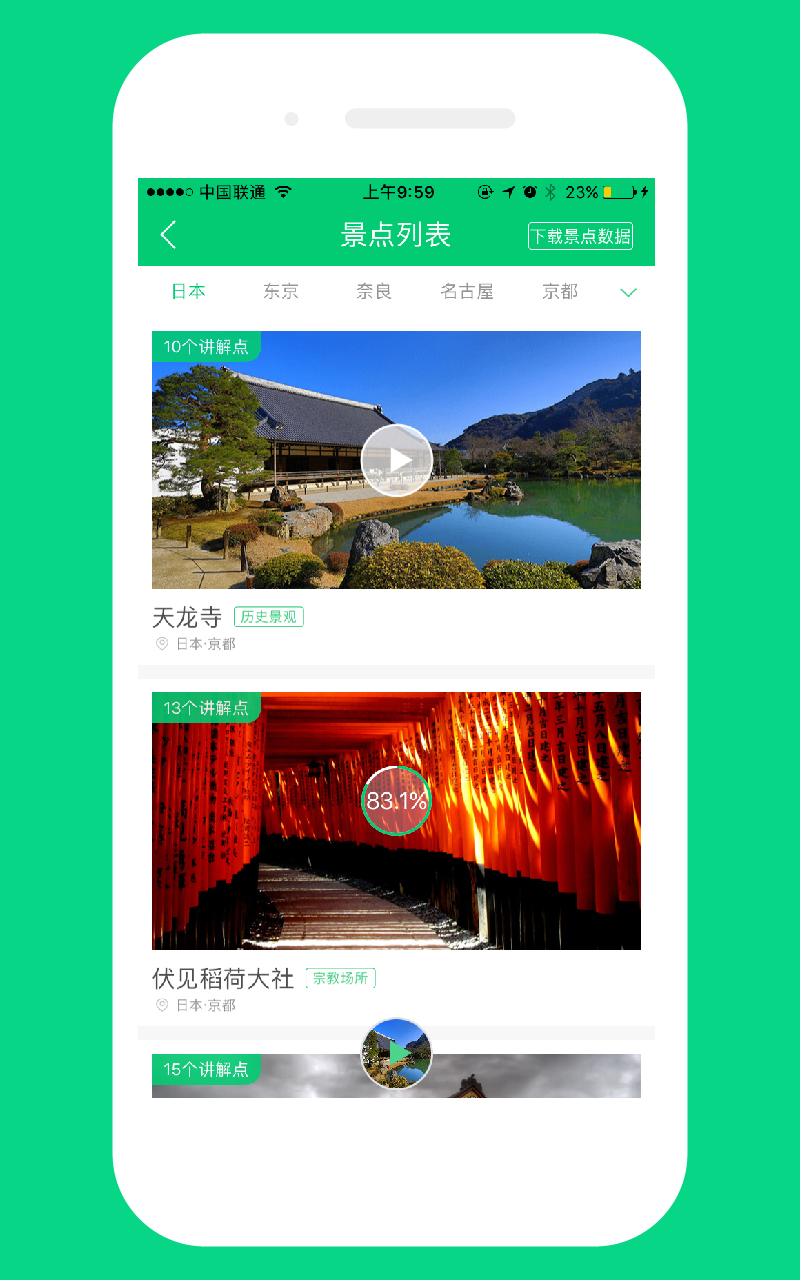Play the 天龙寺 video

397,460
